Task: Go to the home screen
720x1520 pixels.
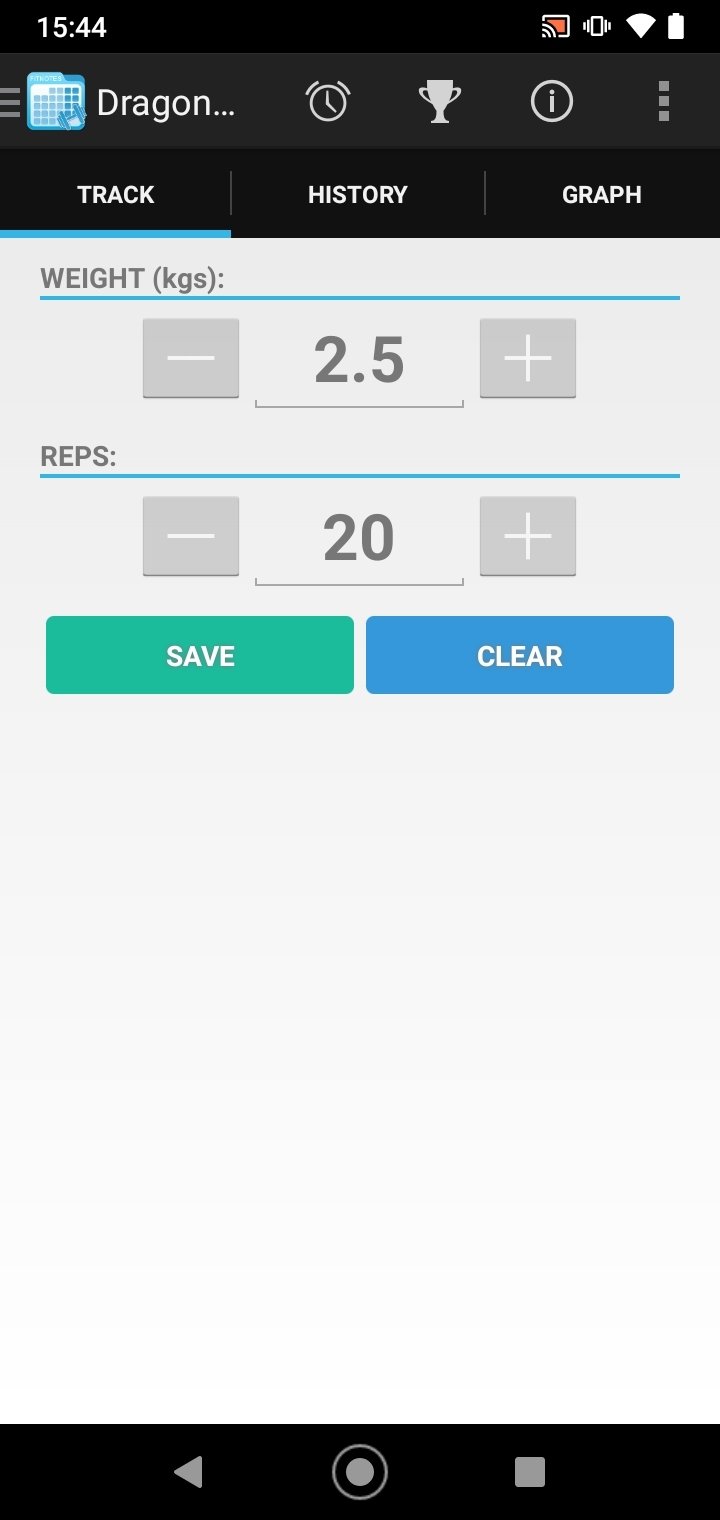Action: point(360,1472)
